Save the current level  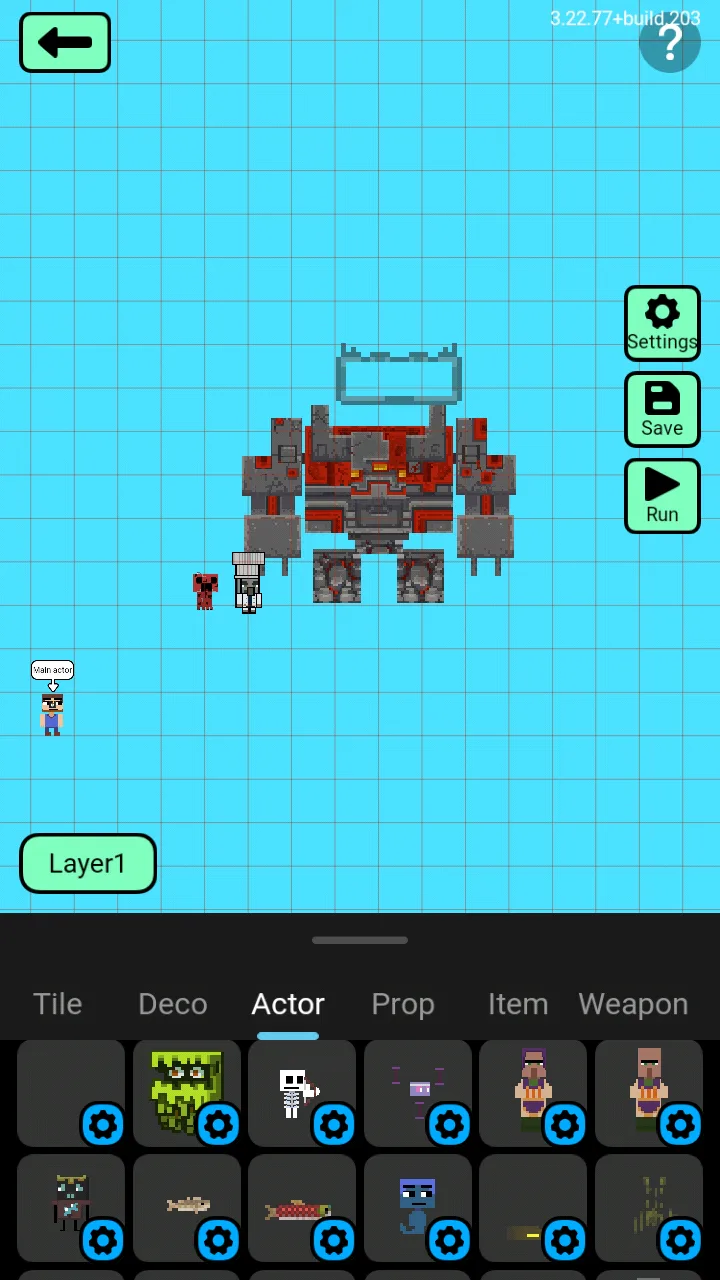tap(662, 410)
